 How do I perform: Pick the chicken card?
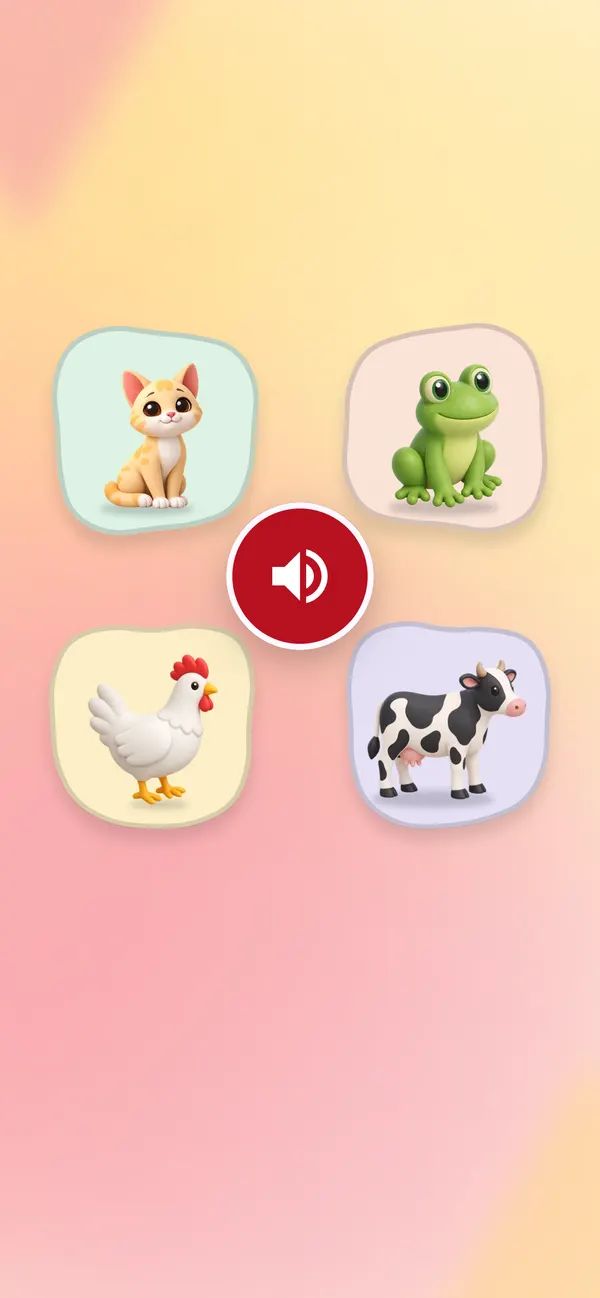[152, 727]
